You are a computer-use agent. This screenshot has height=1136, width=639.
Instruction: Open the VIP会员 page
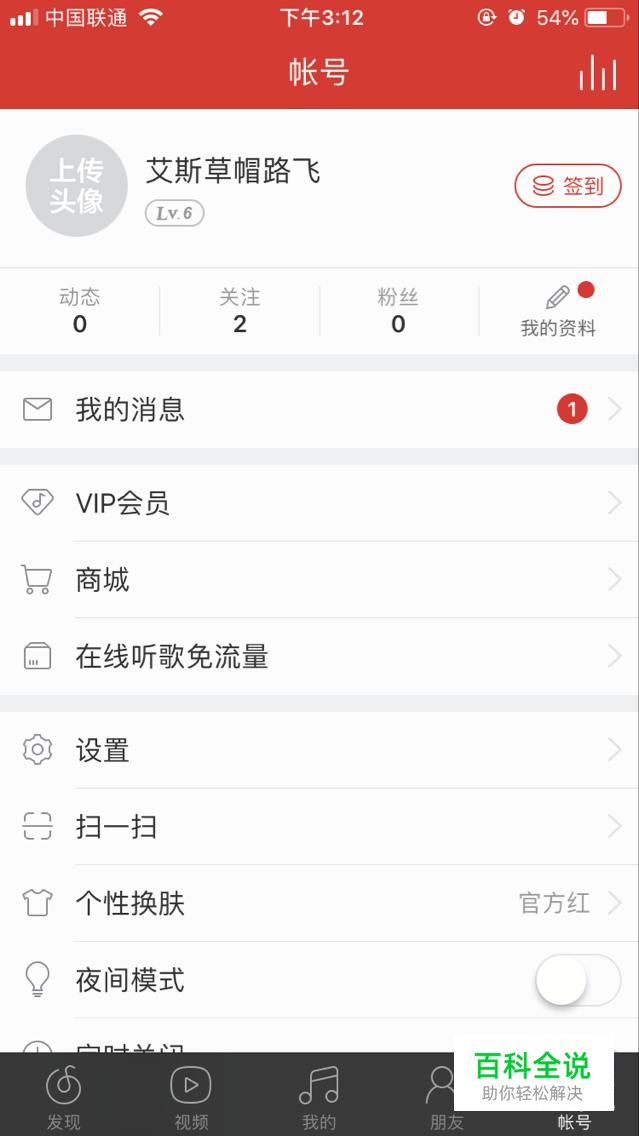pyautogui.click(x=319, y=503)
